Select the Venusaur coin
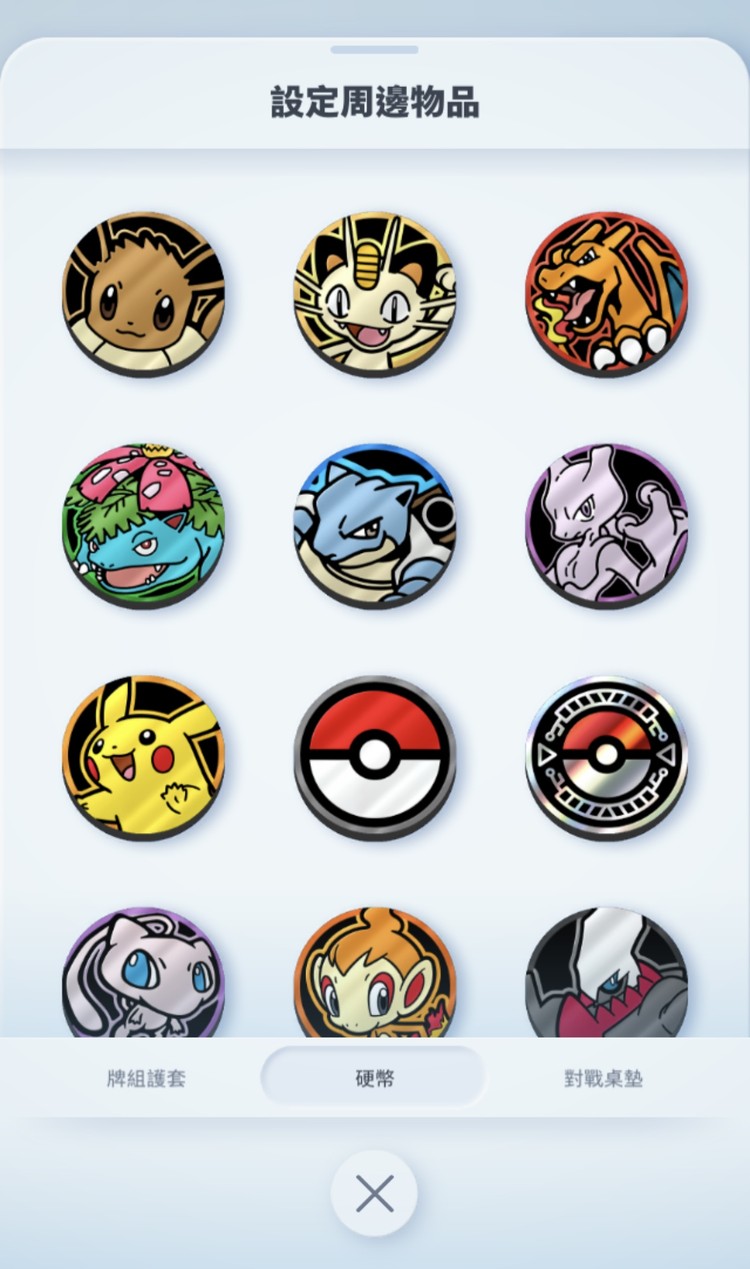 pos(143,525)
